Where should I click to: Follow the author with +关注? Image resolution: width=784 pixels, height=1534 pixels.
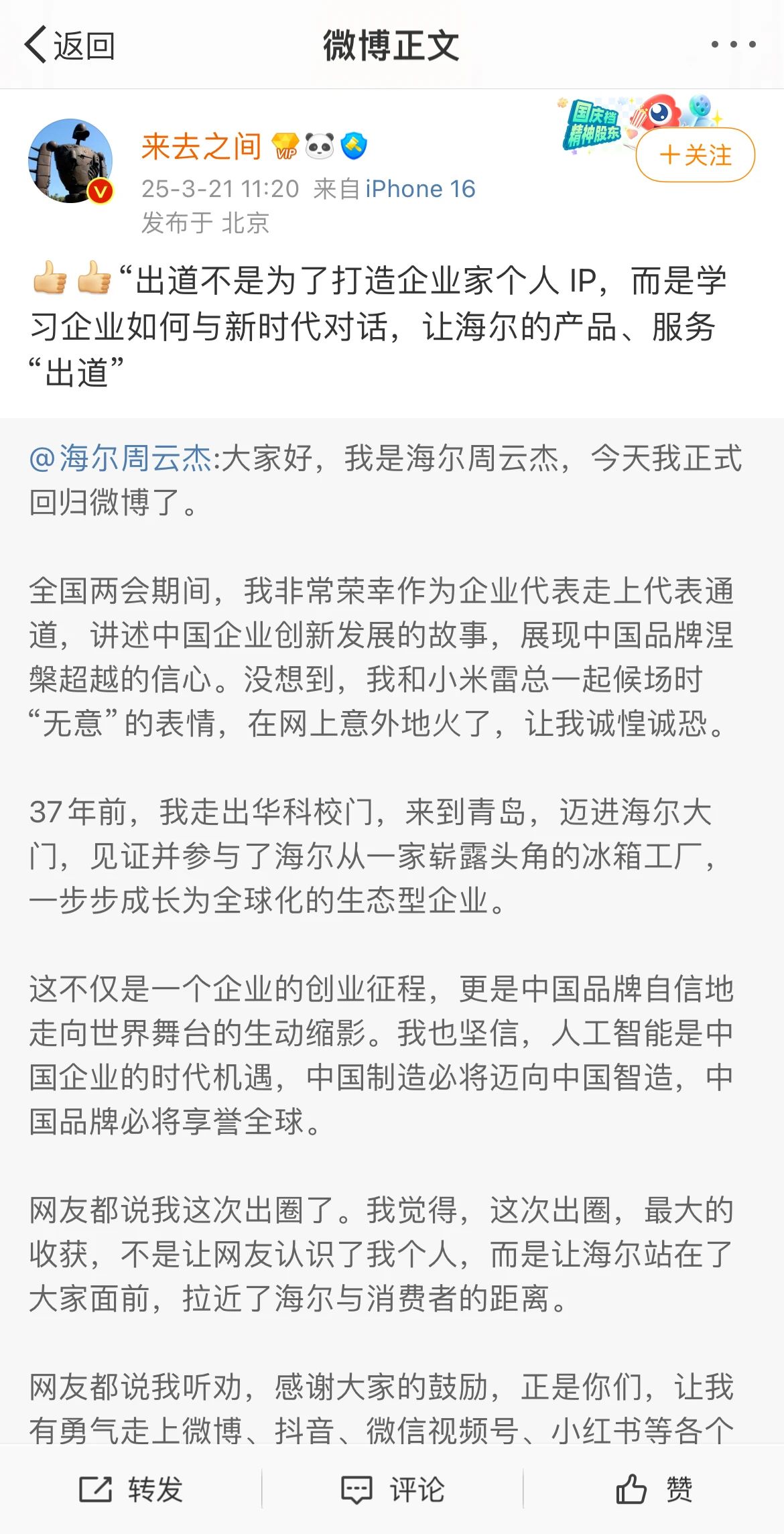click(x=695, y=155)
